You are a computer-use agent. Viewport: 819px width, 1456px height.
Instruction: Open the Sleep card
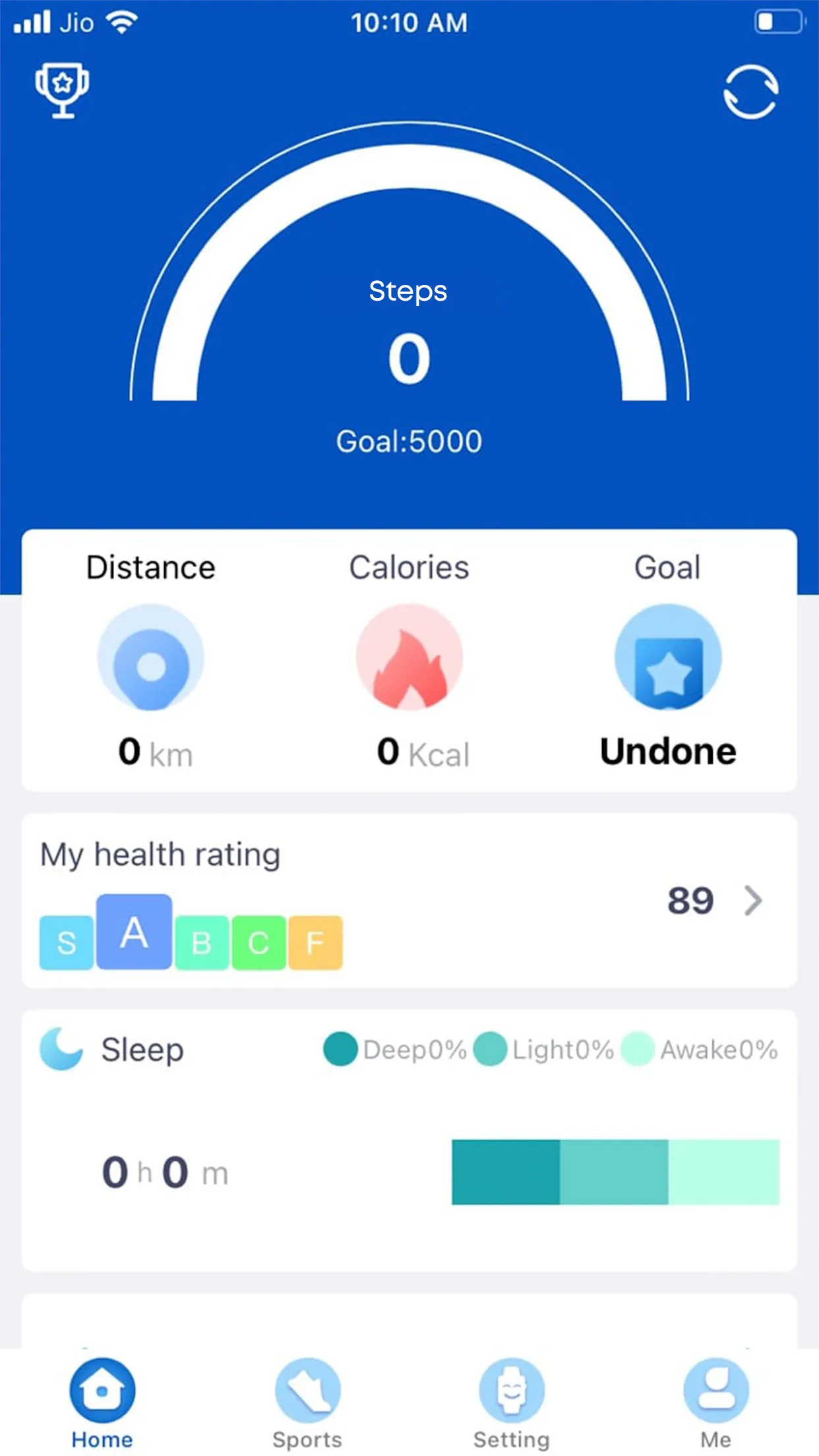[x=409, y=1139]
